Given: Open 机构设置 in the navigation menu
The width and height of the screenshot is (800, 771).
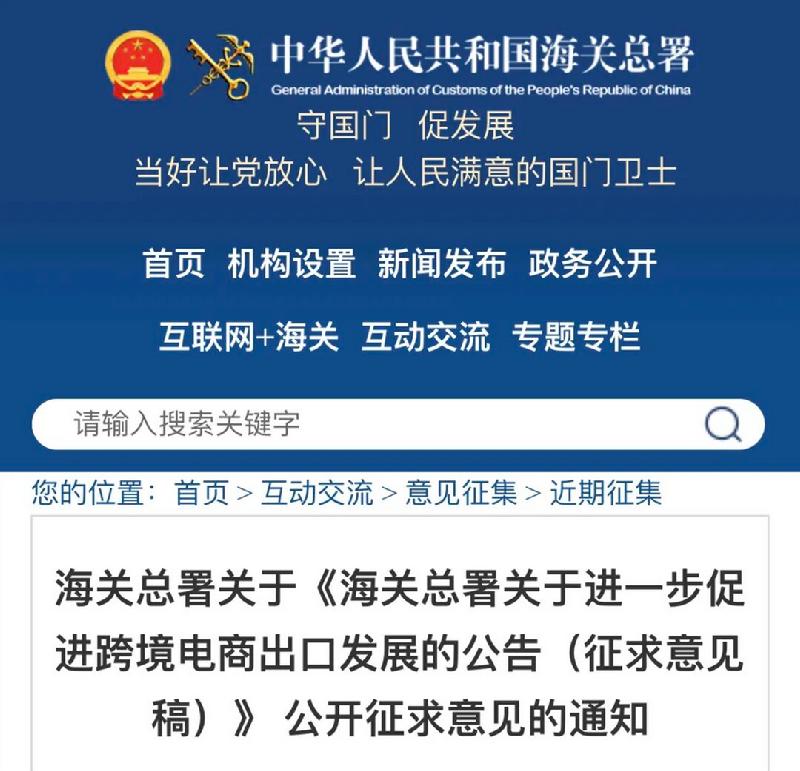Looking at the screenshot, I should (x=291, y=264).
